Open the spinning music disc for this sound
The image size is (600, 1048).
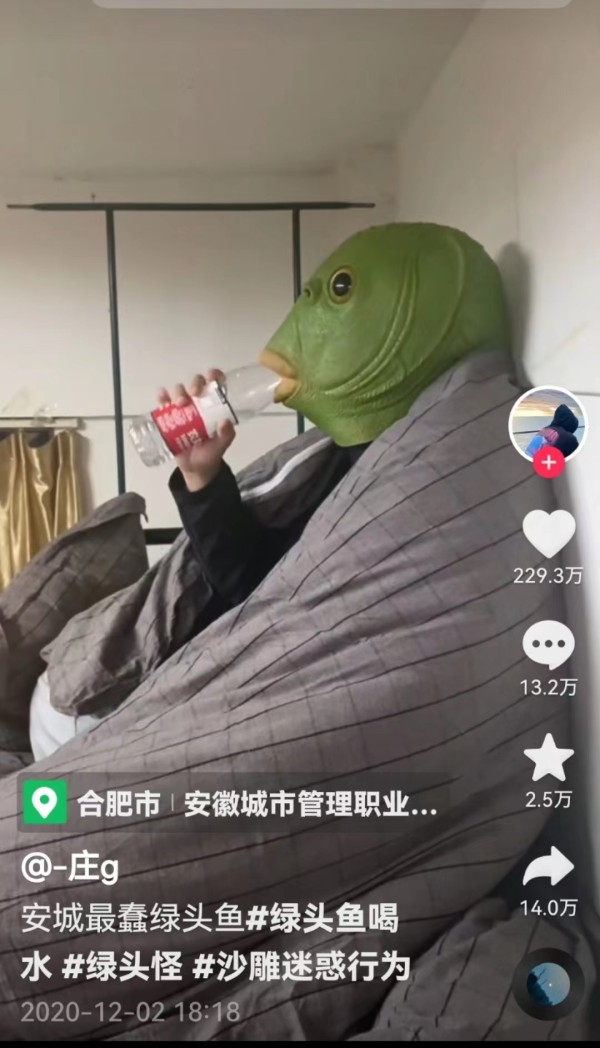click(x=547, y=984)
